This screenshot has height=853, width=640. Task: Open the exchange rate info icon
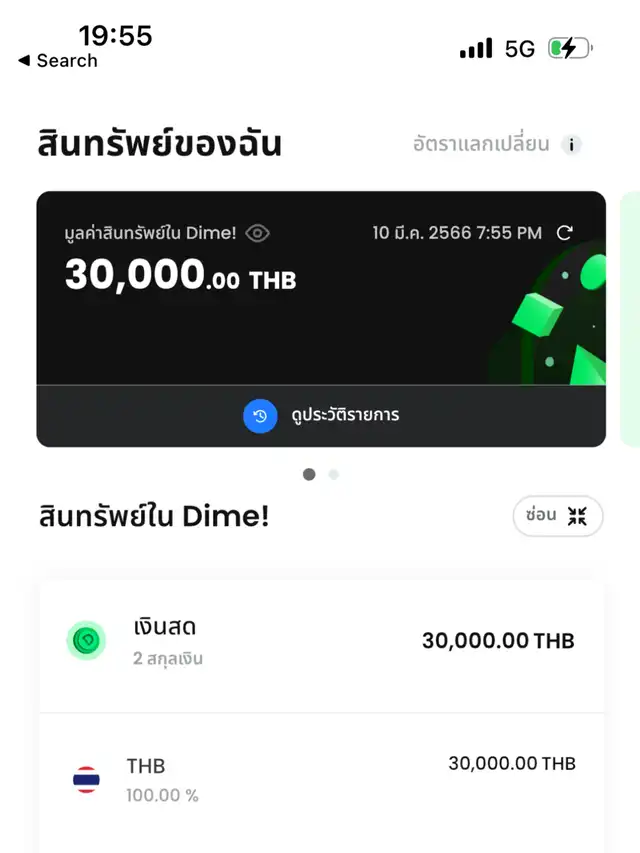pyautogui.click(x=571, y=145)
